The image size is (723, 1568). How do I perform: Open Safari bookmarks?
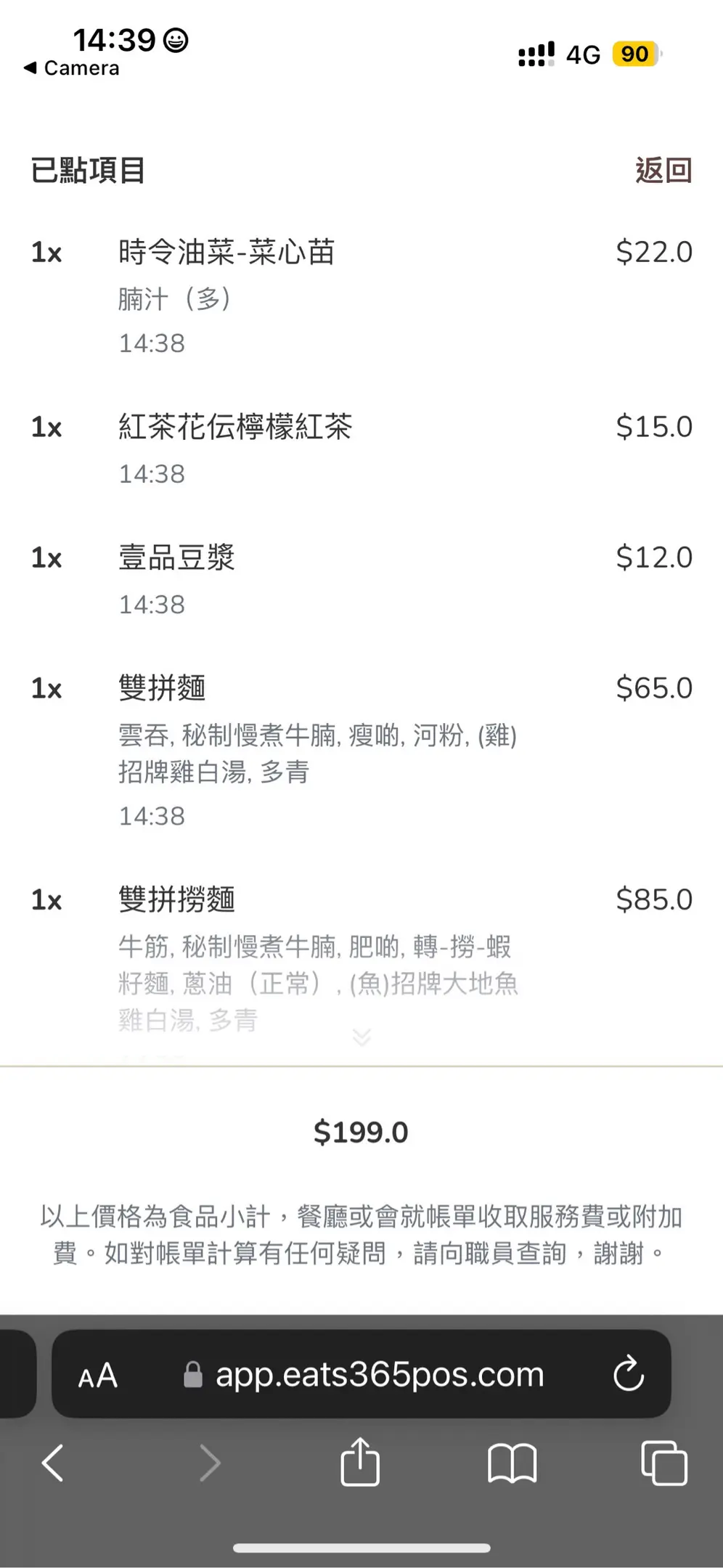pyautogui.click(x=512, y=1462)
